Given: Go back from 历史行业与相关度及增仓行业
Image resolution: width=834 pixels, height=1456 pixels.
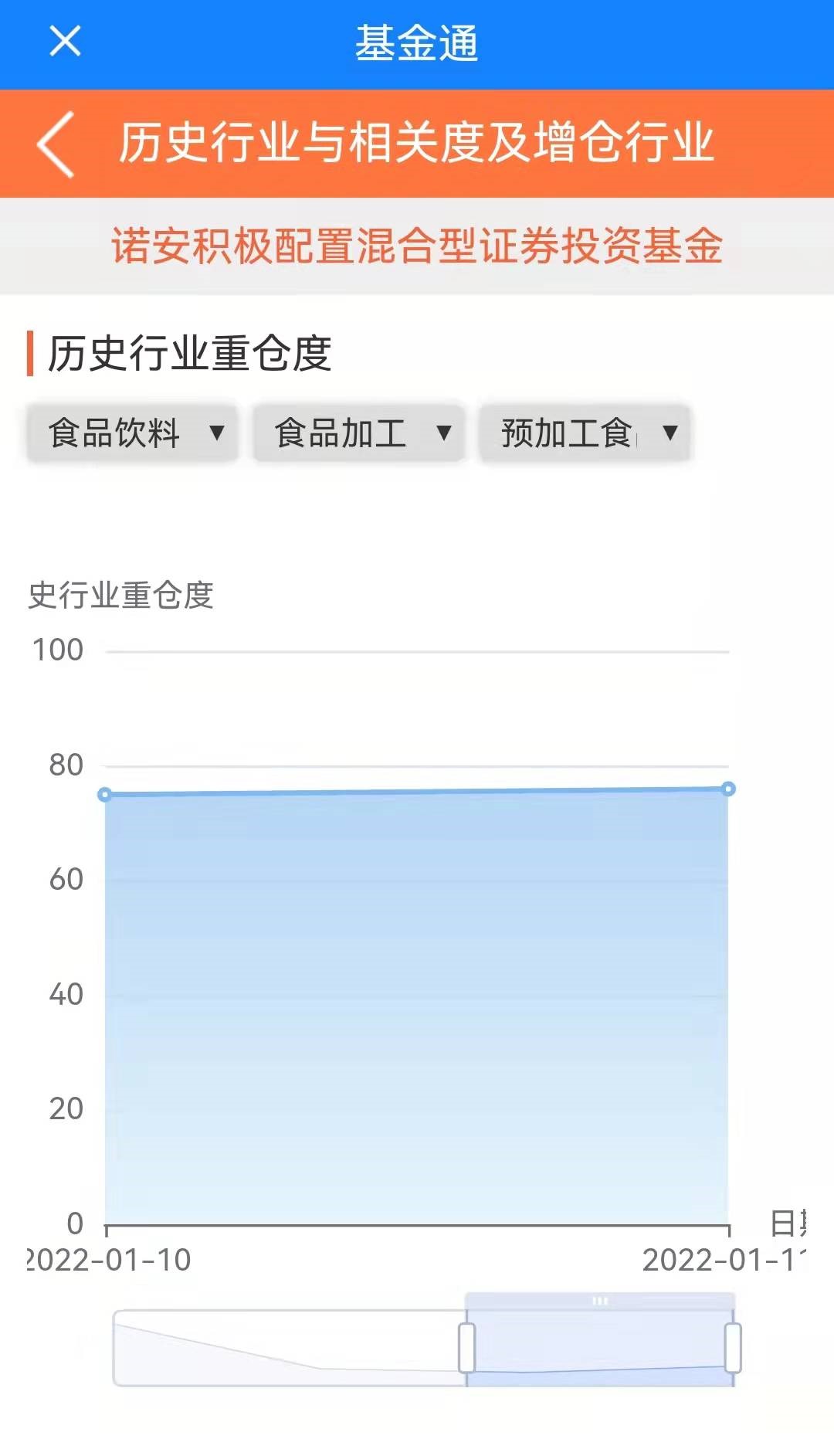Looking at the screenshot, I should coord(56,144).
